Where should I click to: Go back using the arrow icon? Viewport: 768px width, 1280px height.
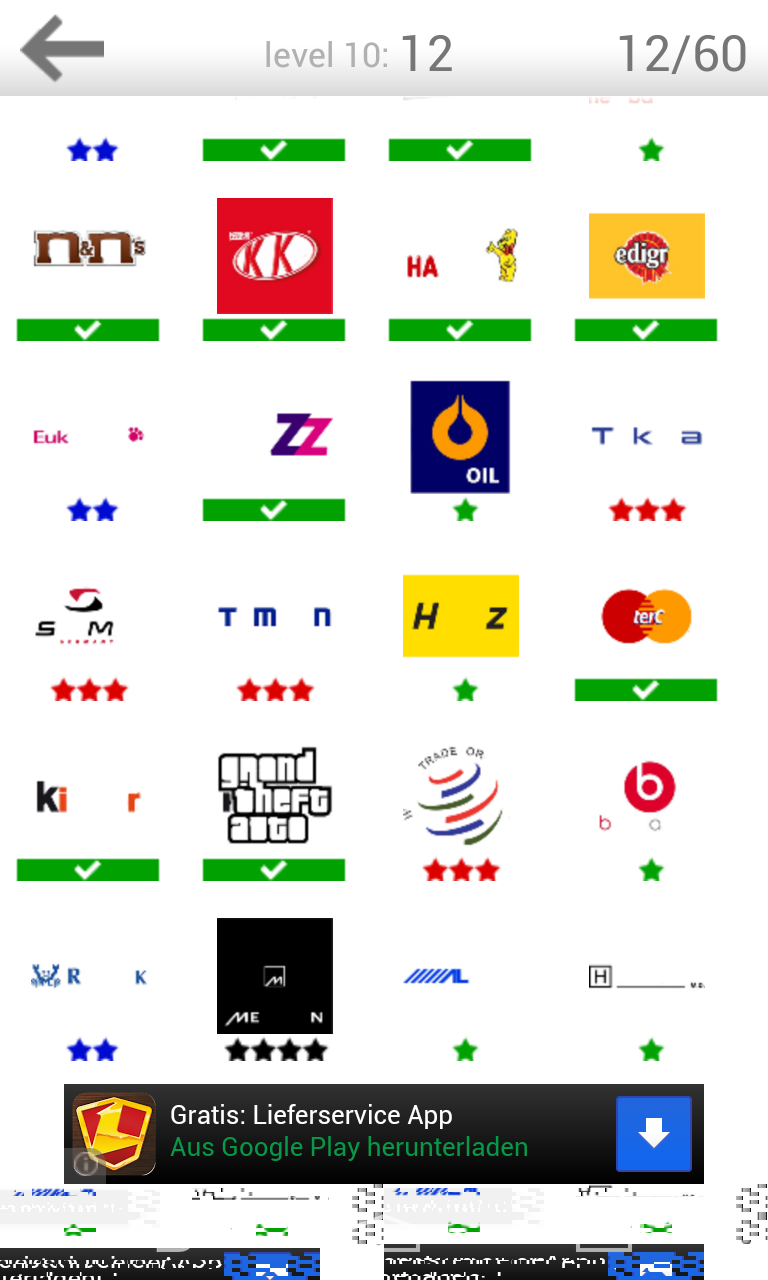pos(62,49)
